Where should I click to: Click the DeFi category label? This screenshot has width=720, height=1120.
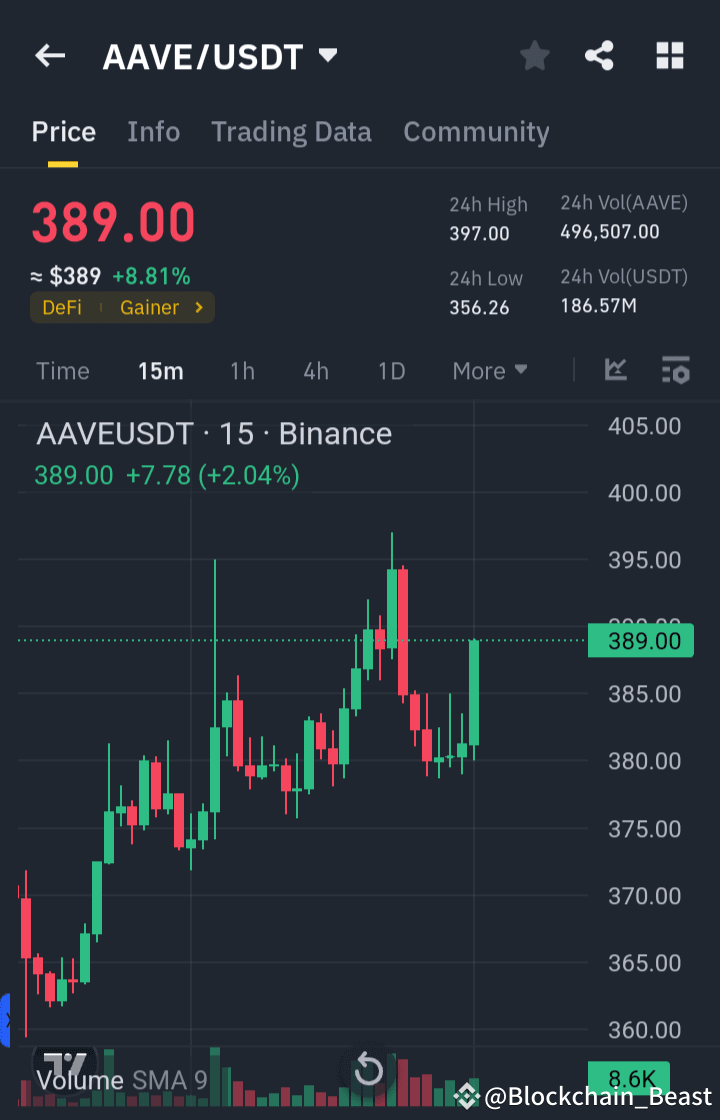click(x=62, y=308)
